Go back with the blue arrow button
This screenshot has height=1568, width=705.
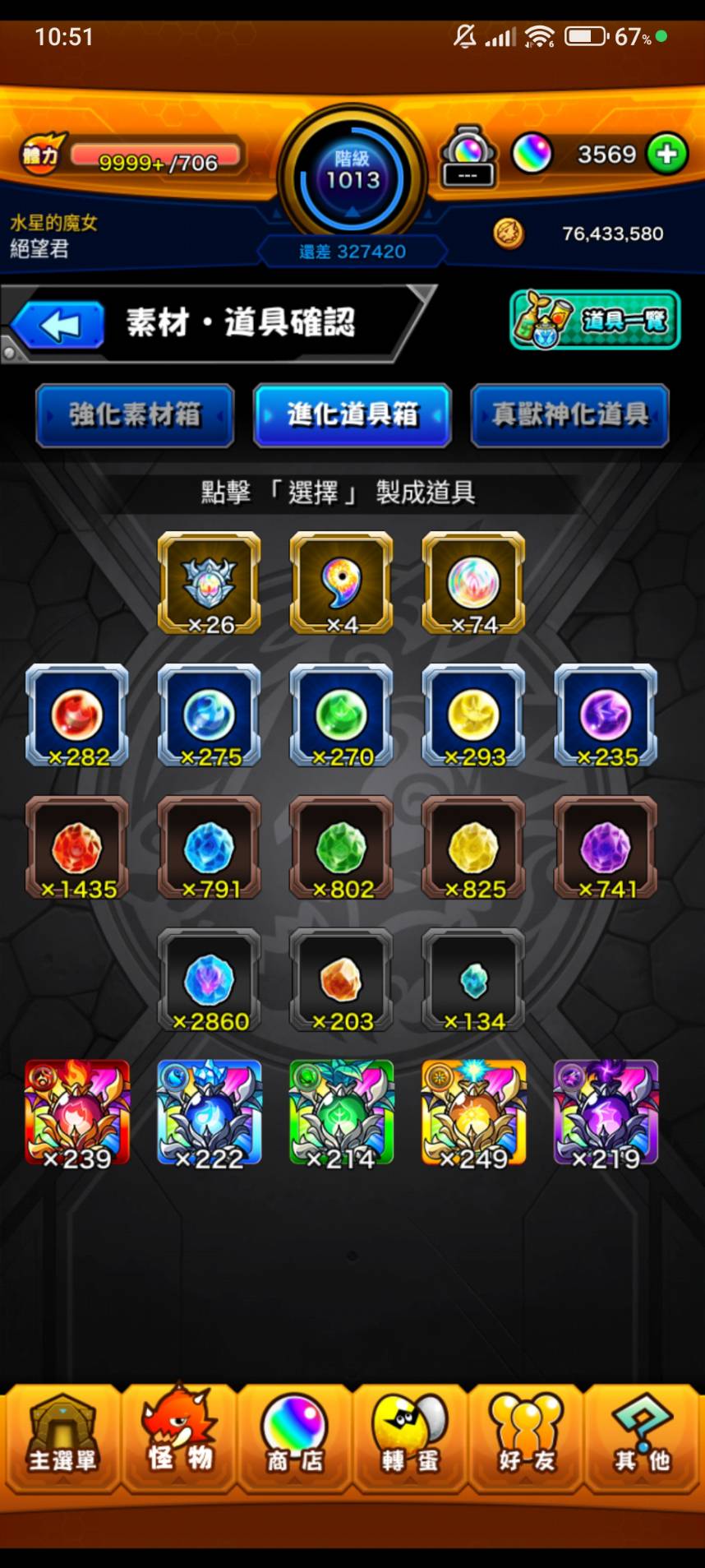click(x=59, y=326)
